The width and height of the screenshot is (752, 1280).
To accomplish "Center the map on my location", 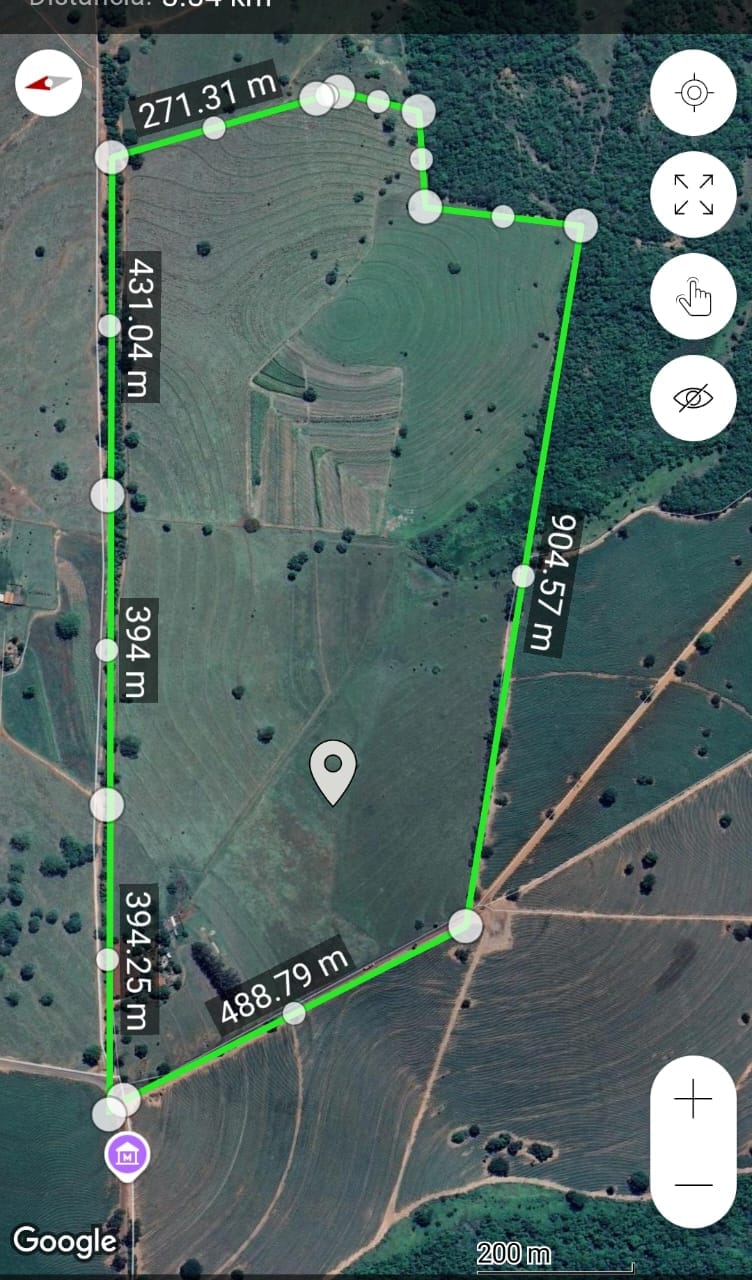I will click(x=693, y=93).
